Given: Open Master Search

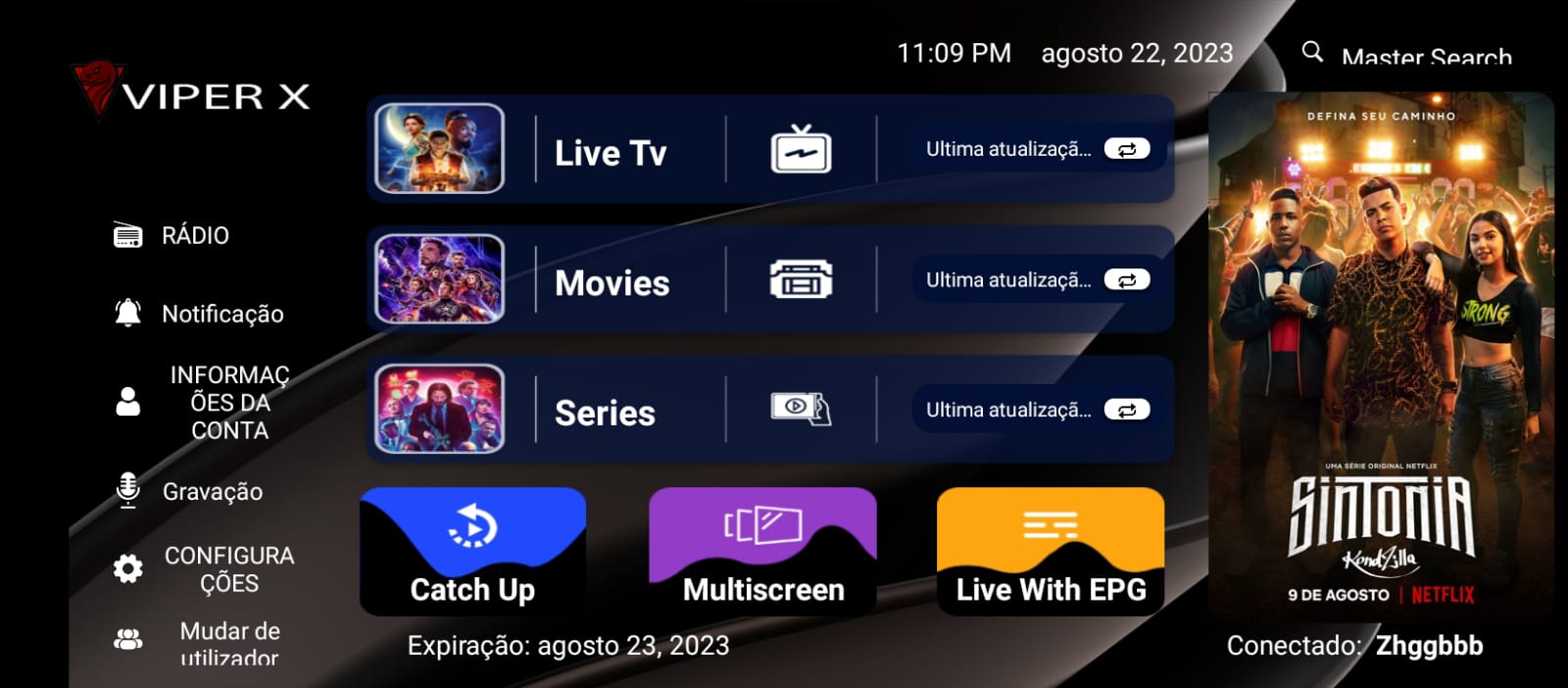Looking at the screenshot, I should [1410, 55].
